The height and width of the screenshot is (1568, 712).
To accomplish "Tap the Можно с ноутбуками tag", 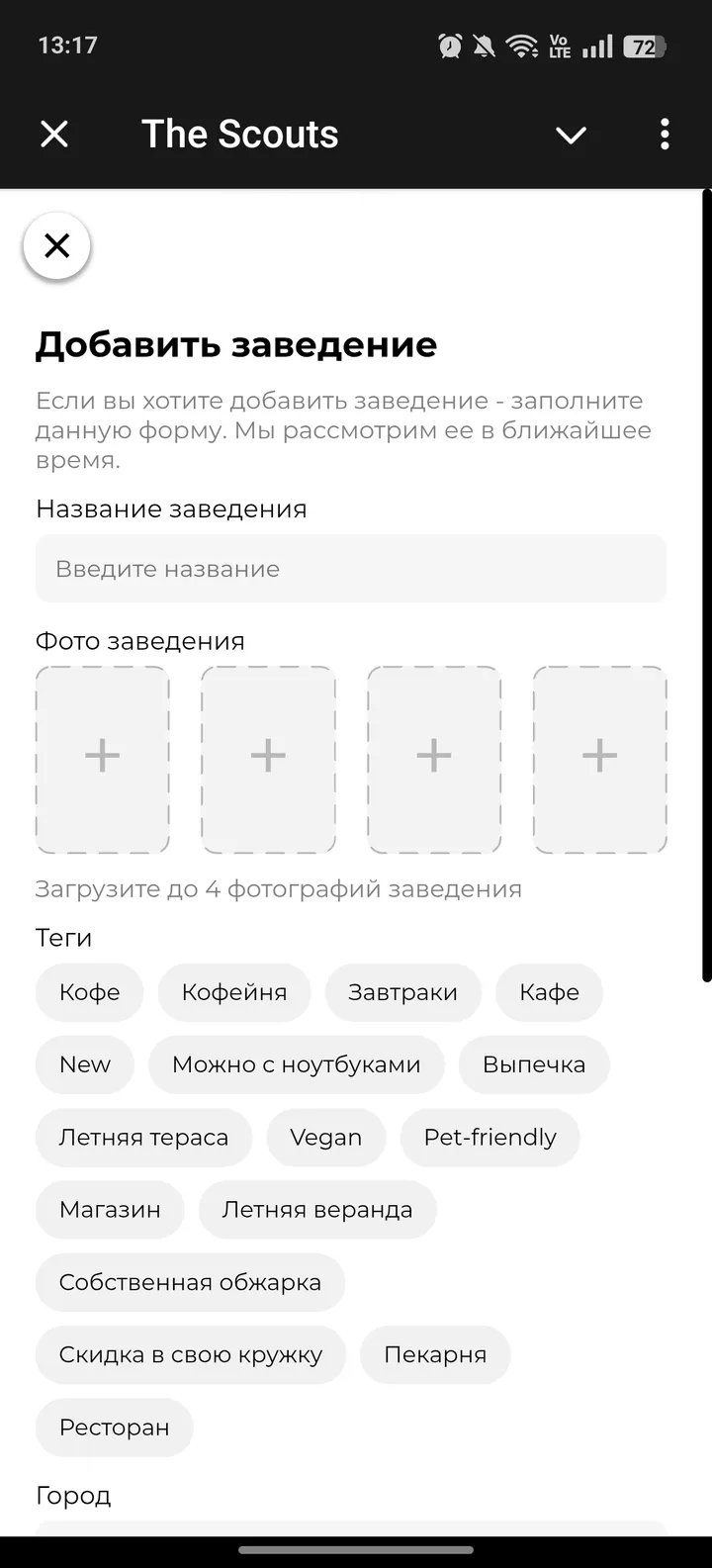I will point(297,1064).
